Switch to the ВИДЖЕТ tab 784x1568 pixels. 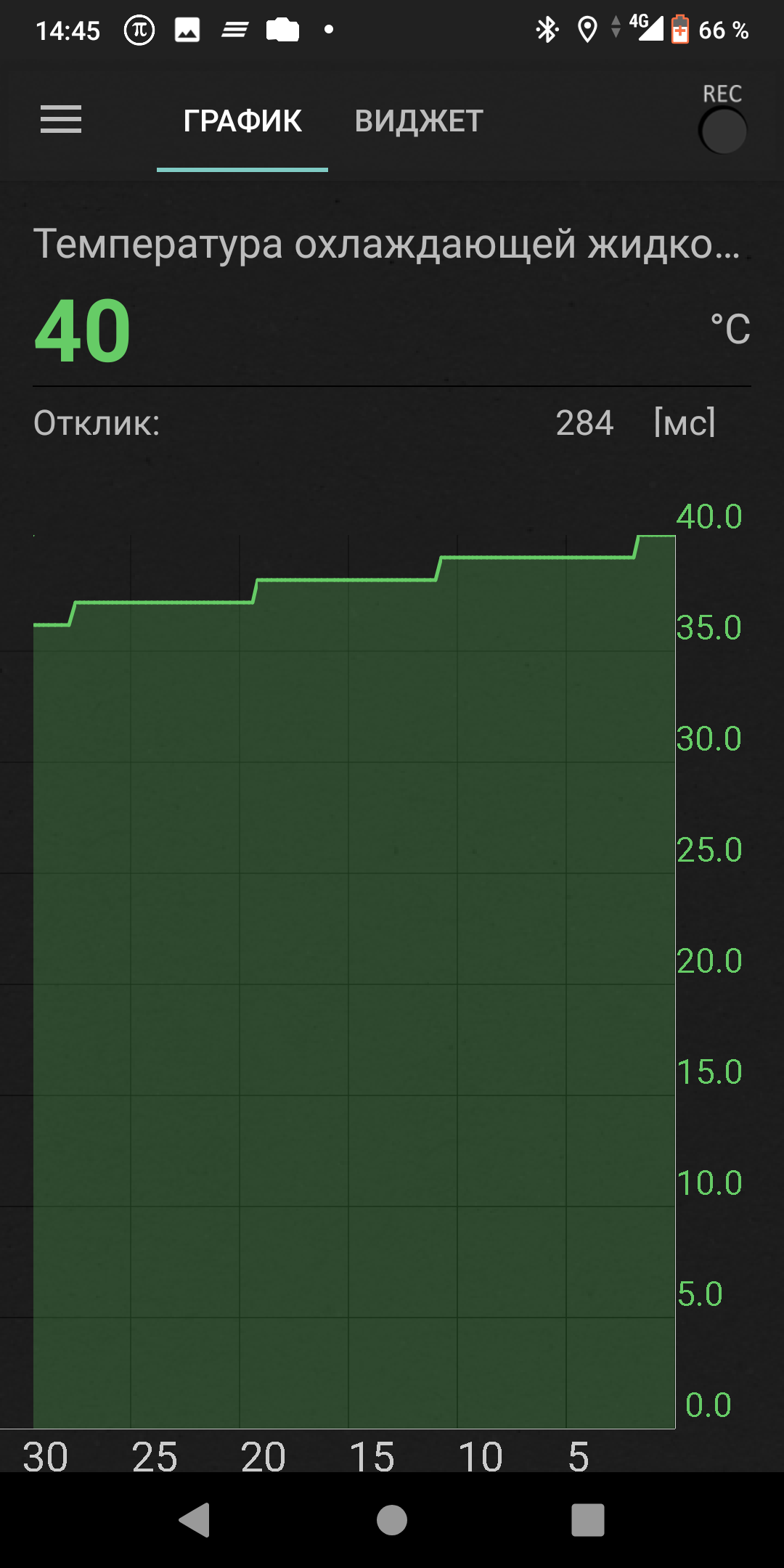(x=419, y=121)
